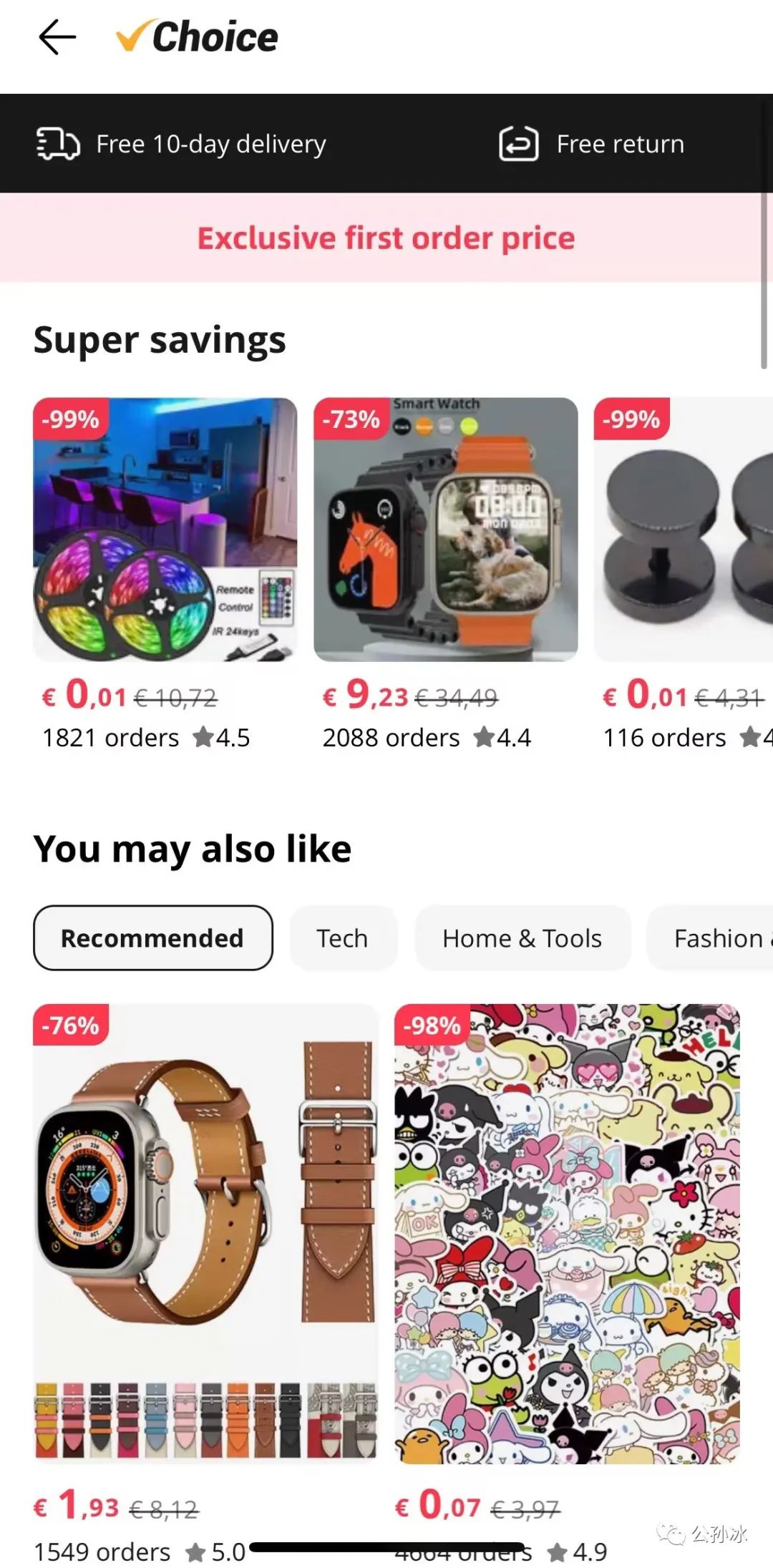
Task: Tap the free return arrow icon
Action: point(517,143)
